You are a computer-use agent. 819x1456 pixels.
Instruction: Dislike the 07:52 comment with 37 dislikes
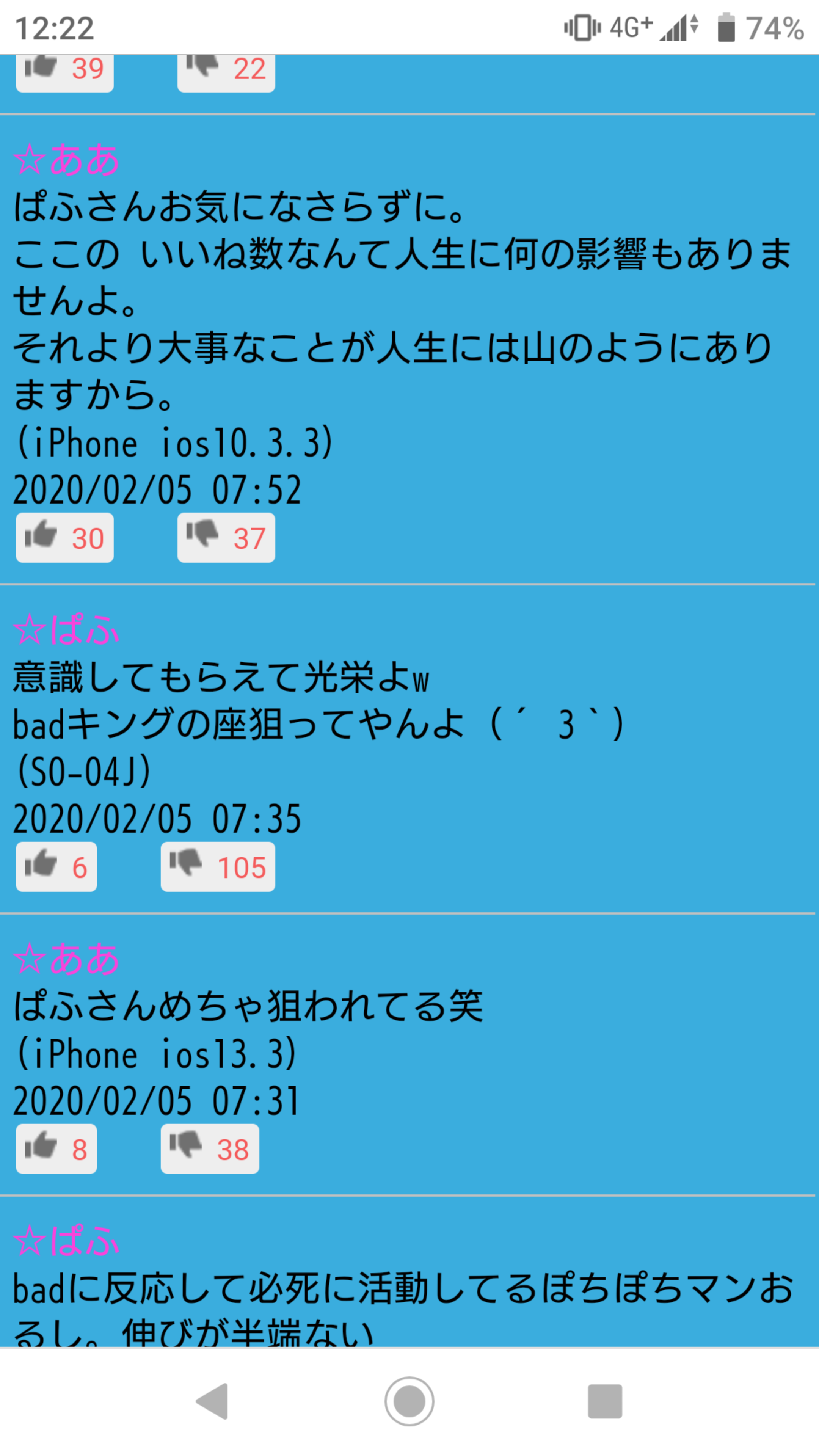226,538
